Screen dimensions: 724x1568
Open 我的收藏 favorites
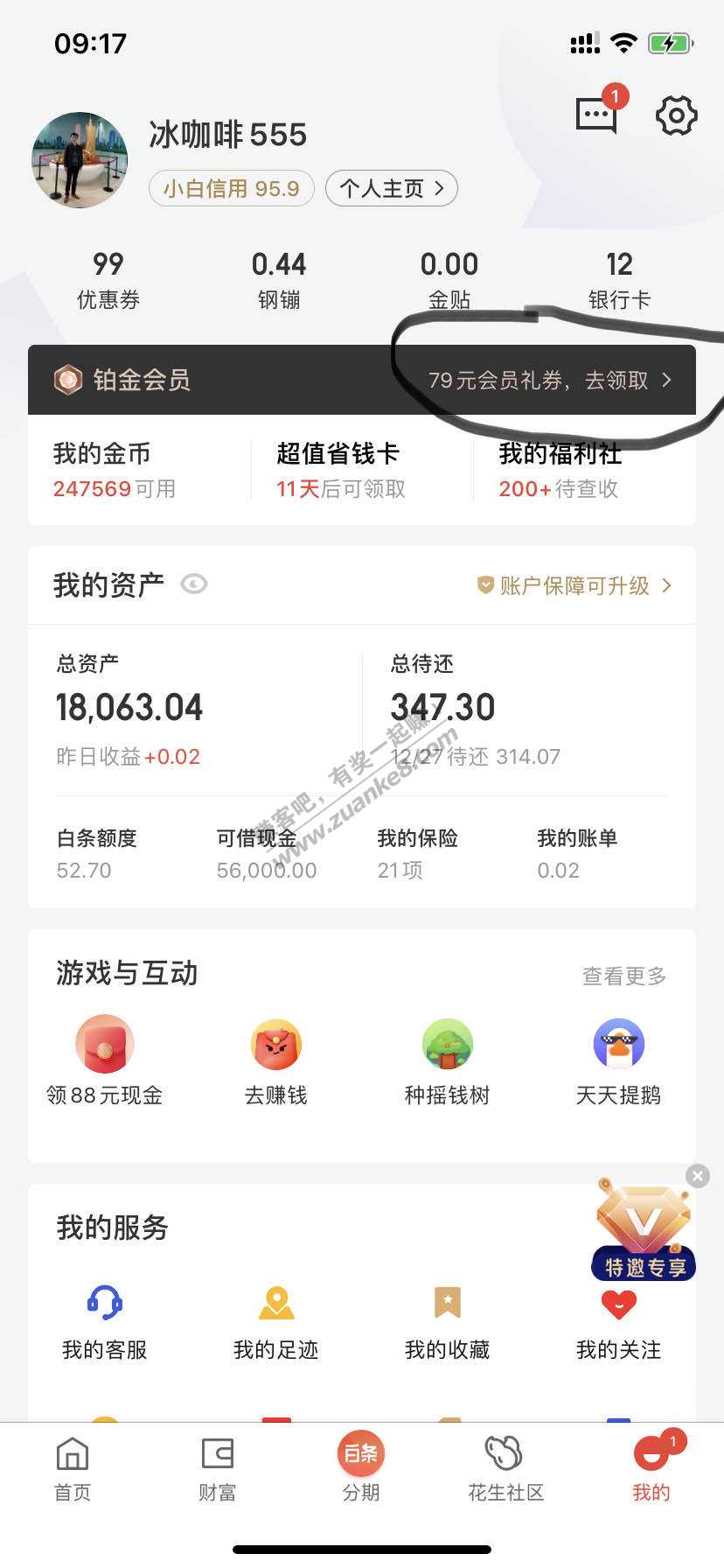[x=447, y=1321]
